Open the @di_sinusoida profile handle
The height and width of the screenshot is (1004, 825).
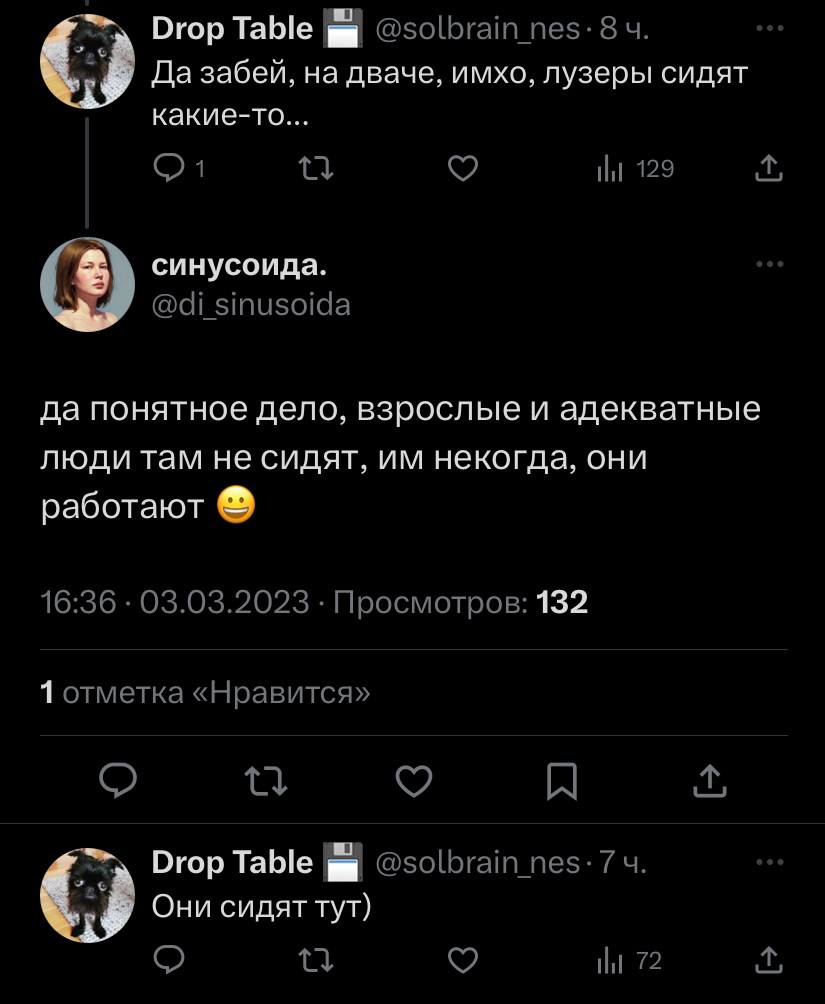pyautogui.click(x=250, y=303)
